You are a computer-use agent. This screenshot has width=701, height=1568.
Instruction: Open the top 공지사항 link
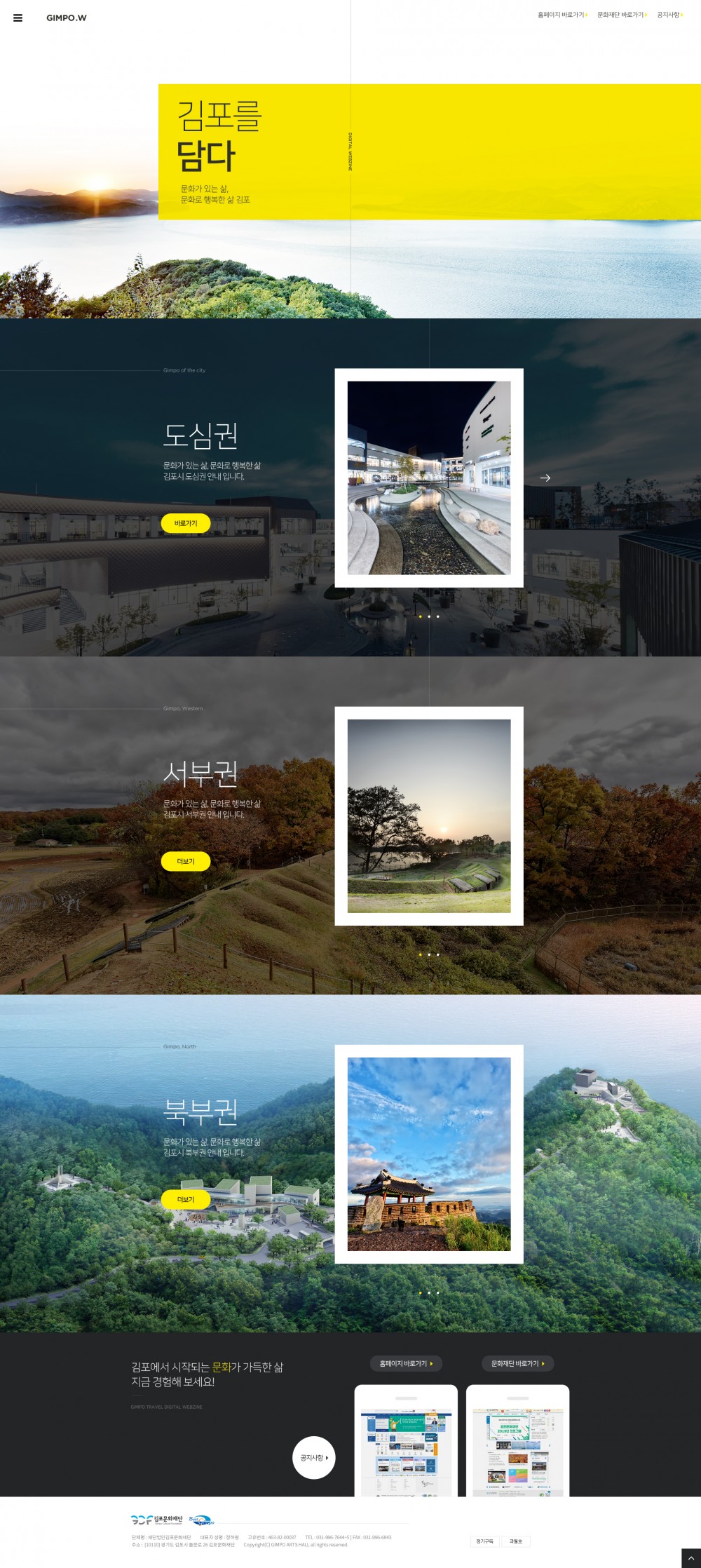coord(669,15)
